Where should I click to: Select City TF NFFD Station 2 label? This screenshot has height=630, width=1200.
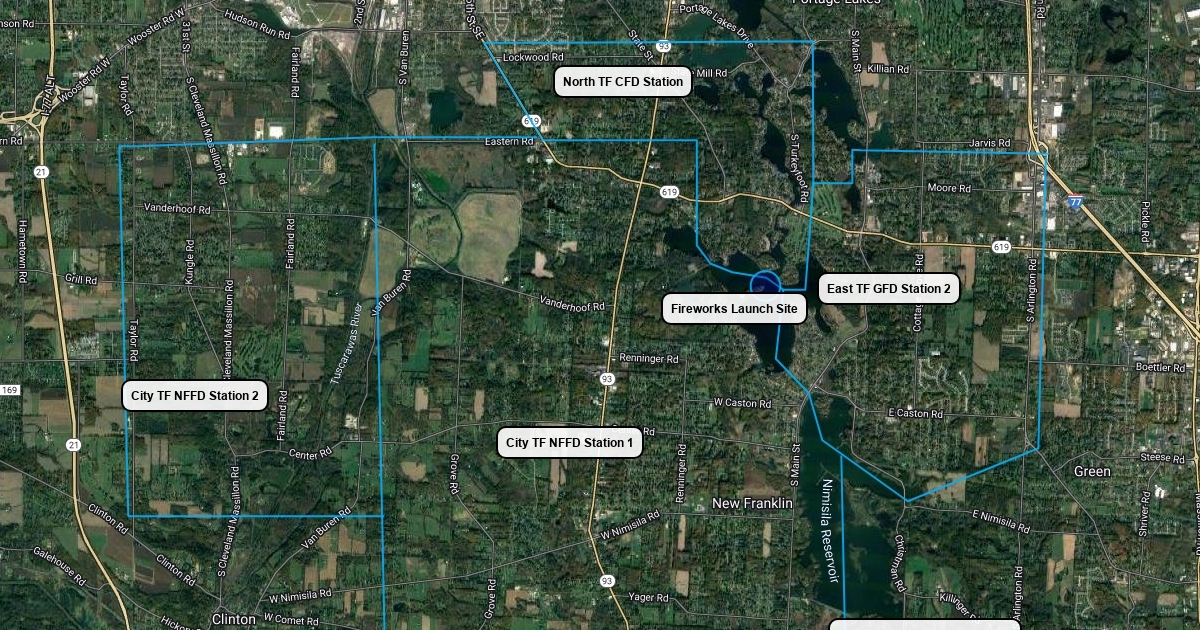click(x=195, y=396)
